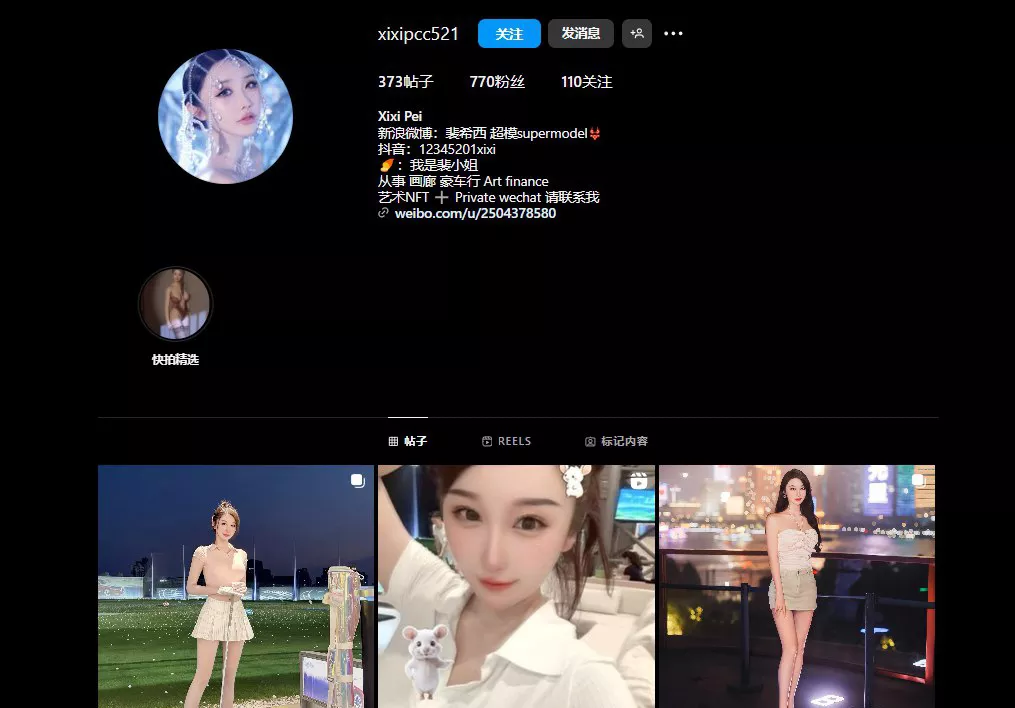Switch to the REELS tab
Viewport: 1015px width, 708px height.
506,441
